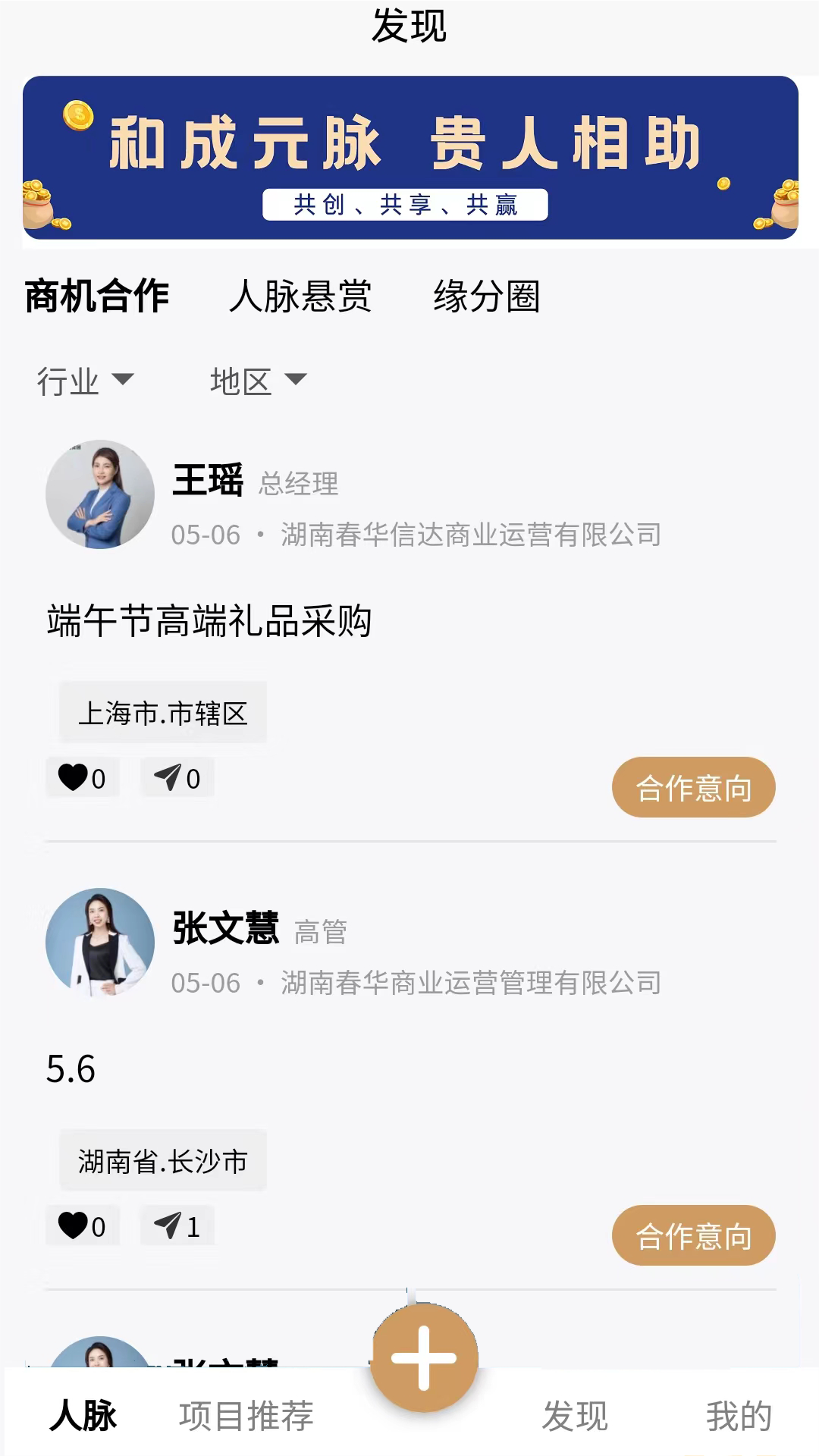Expand the 行业 filter dropdown
819x1456 pixels.
tap(85, 381)
